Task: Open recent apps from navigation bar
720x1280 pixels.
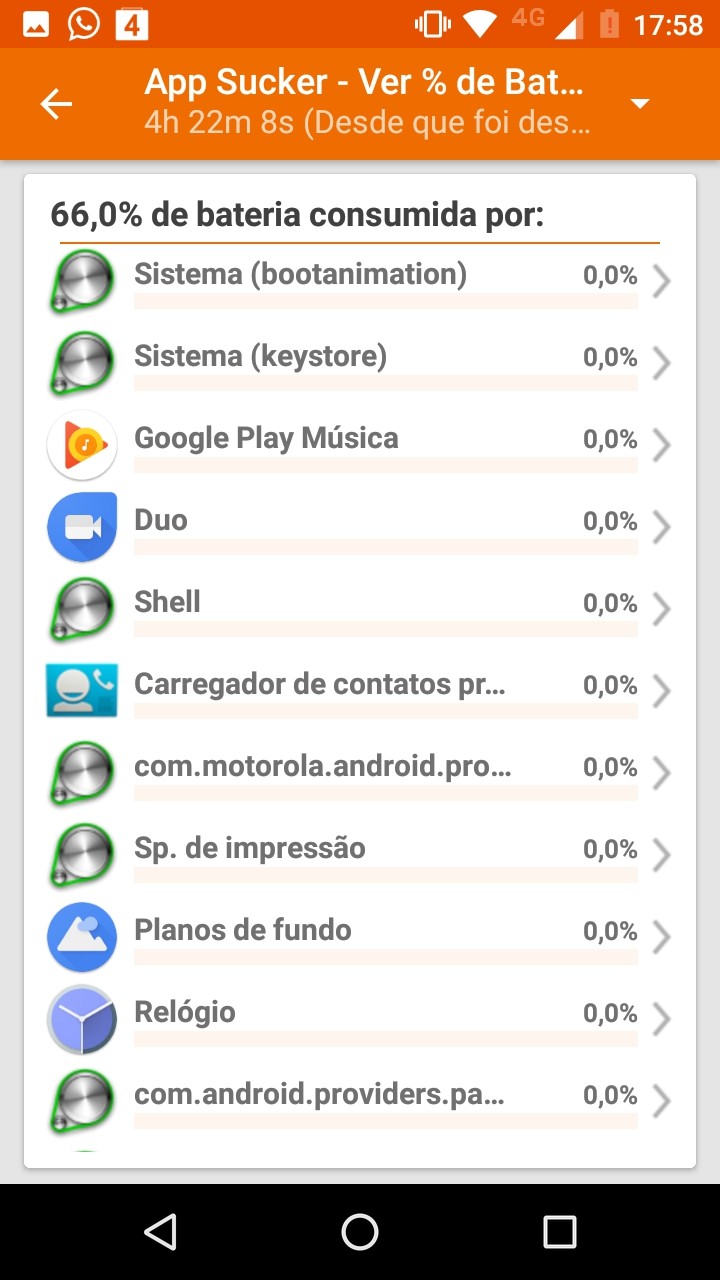Action: [559, 1232]
